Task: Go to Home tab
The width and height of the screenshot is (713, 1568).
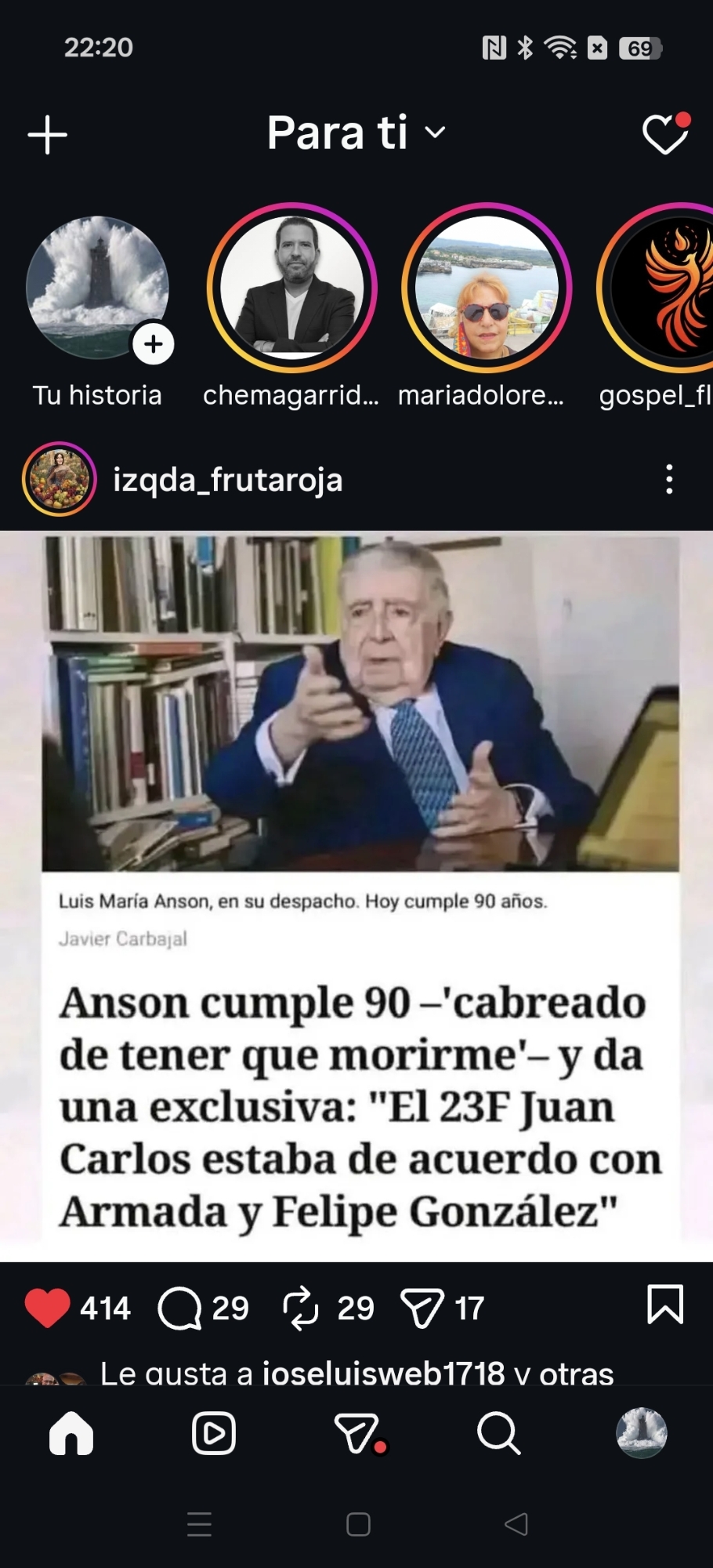Action: pyautogui.click(x=71, y=1433)
